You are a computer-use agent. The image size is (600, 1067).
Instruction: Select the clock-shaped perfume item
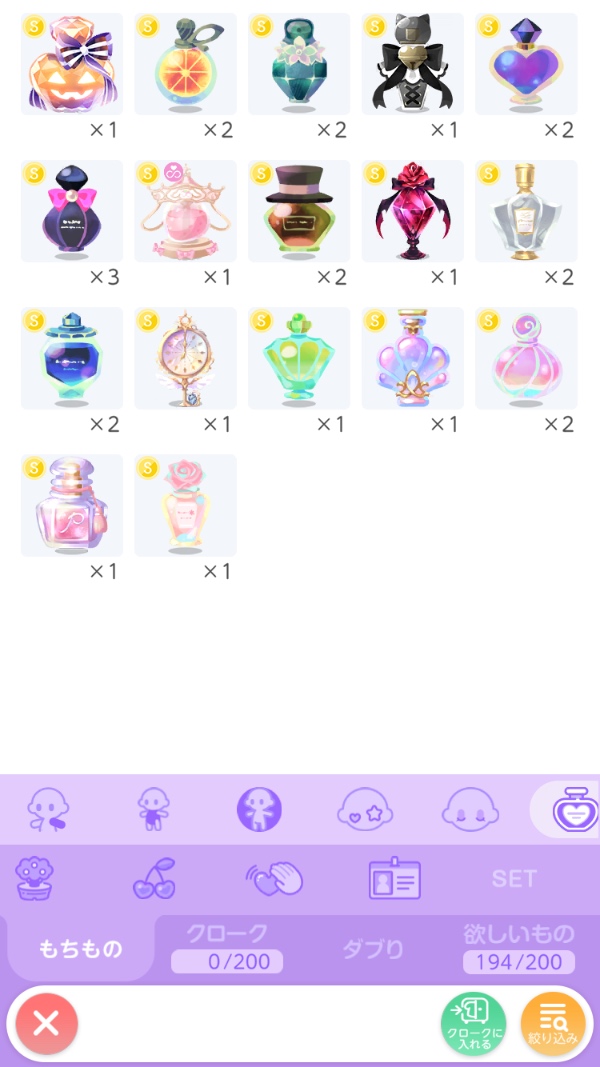[x=185, y=358]
